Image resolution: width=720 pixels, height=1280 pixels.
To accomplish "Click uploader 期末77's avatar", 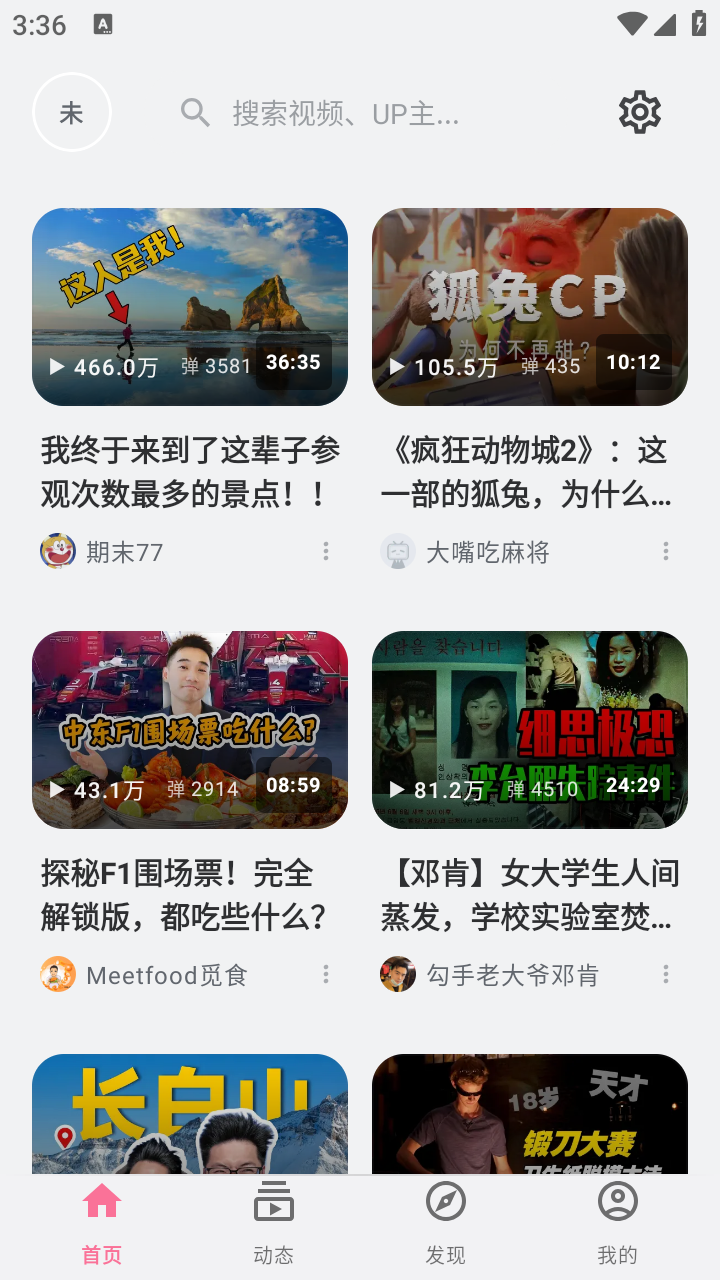I will point(58,551).
